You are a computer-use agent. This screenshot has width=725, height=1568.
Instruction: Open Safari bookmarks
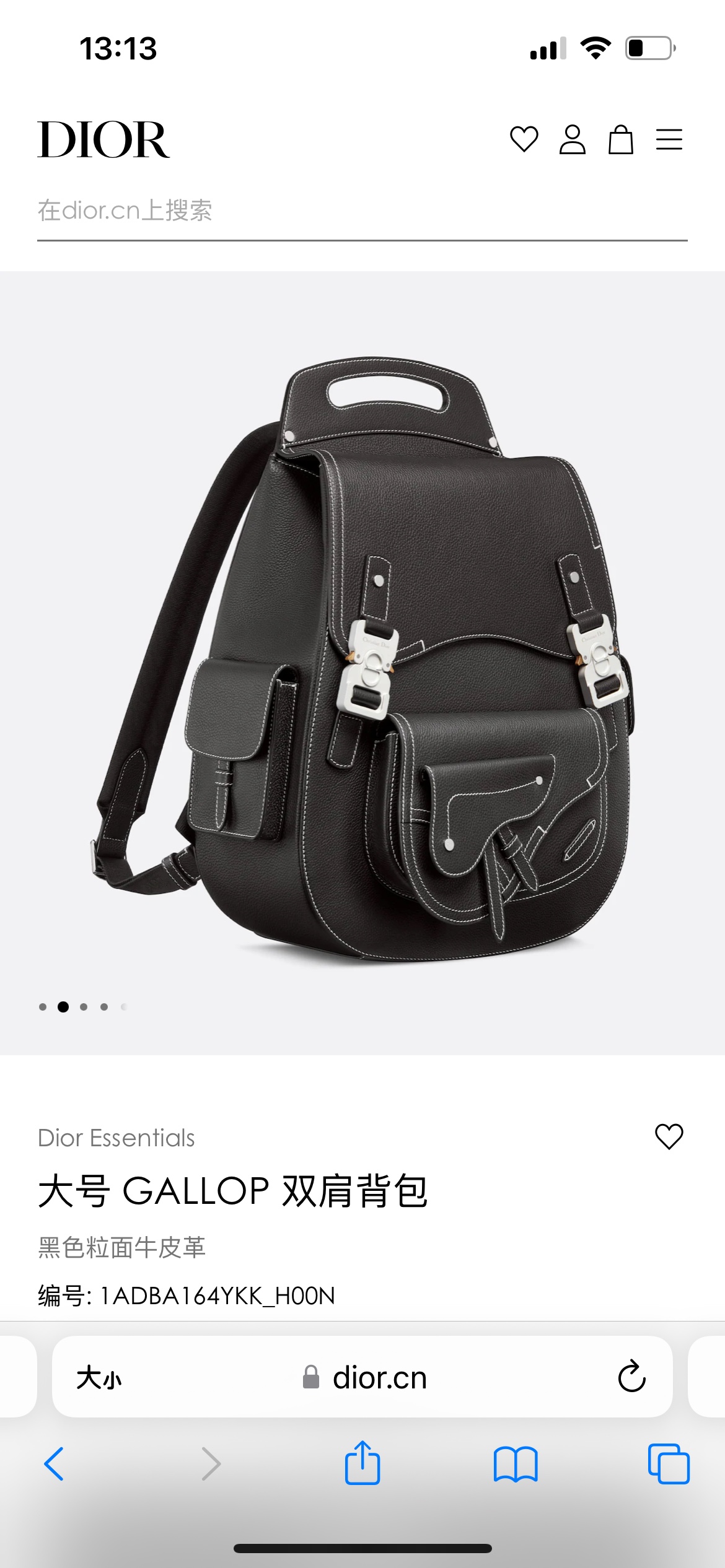point(515,1464)
